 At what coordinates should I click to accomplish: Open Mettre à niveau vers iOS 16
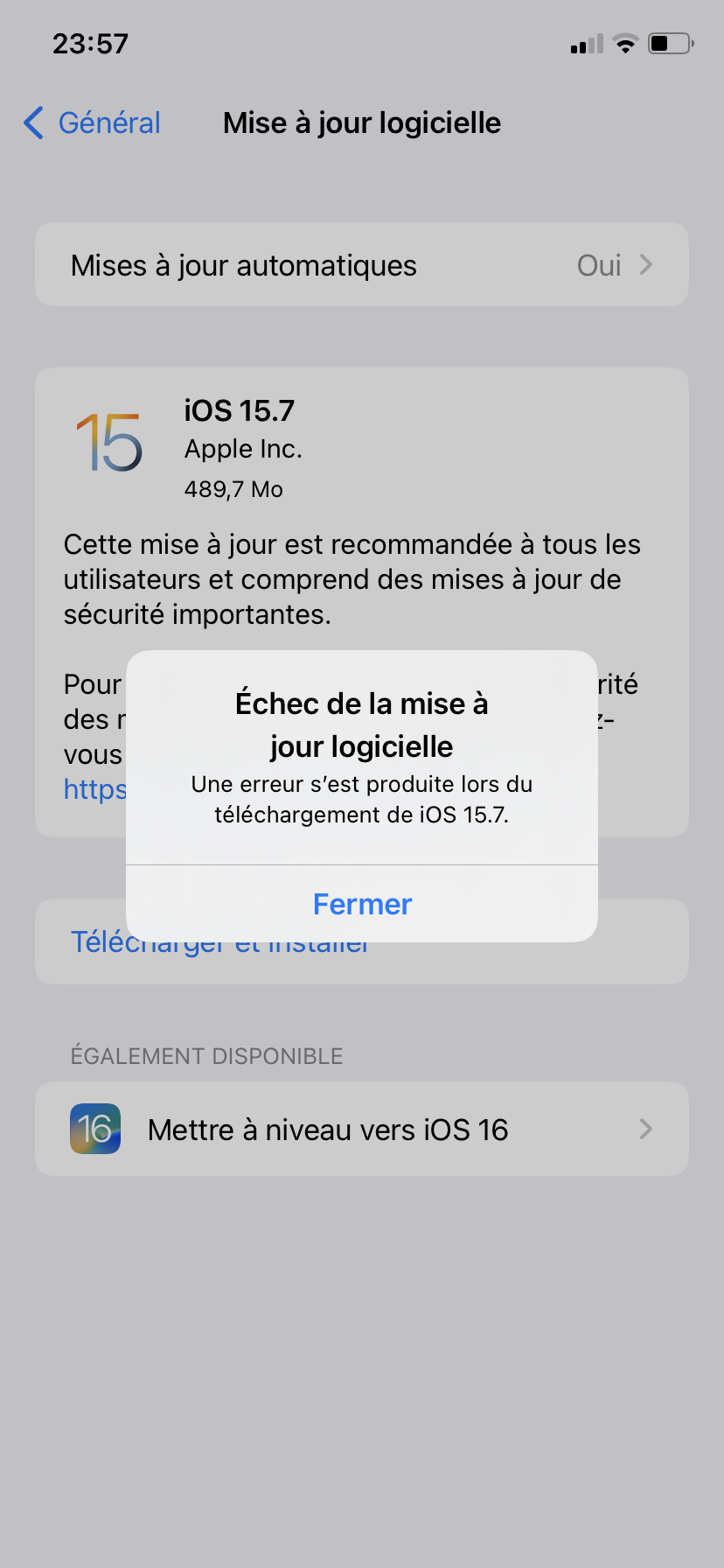click(361, 1130)
